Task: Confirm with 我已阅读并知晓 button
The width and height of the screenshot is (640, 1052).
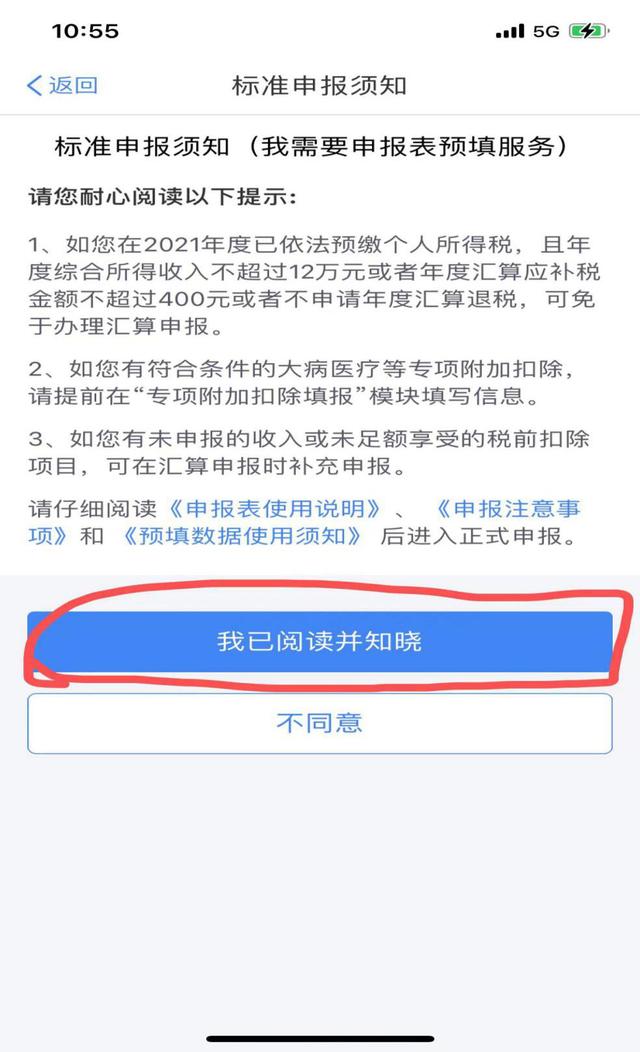Action: [319, 641]
